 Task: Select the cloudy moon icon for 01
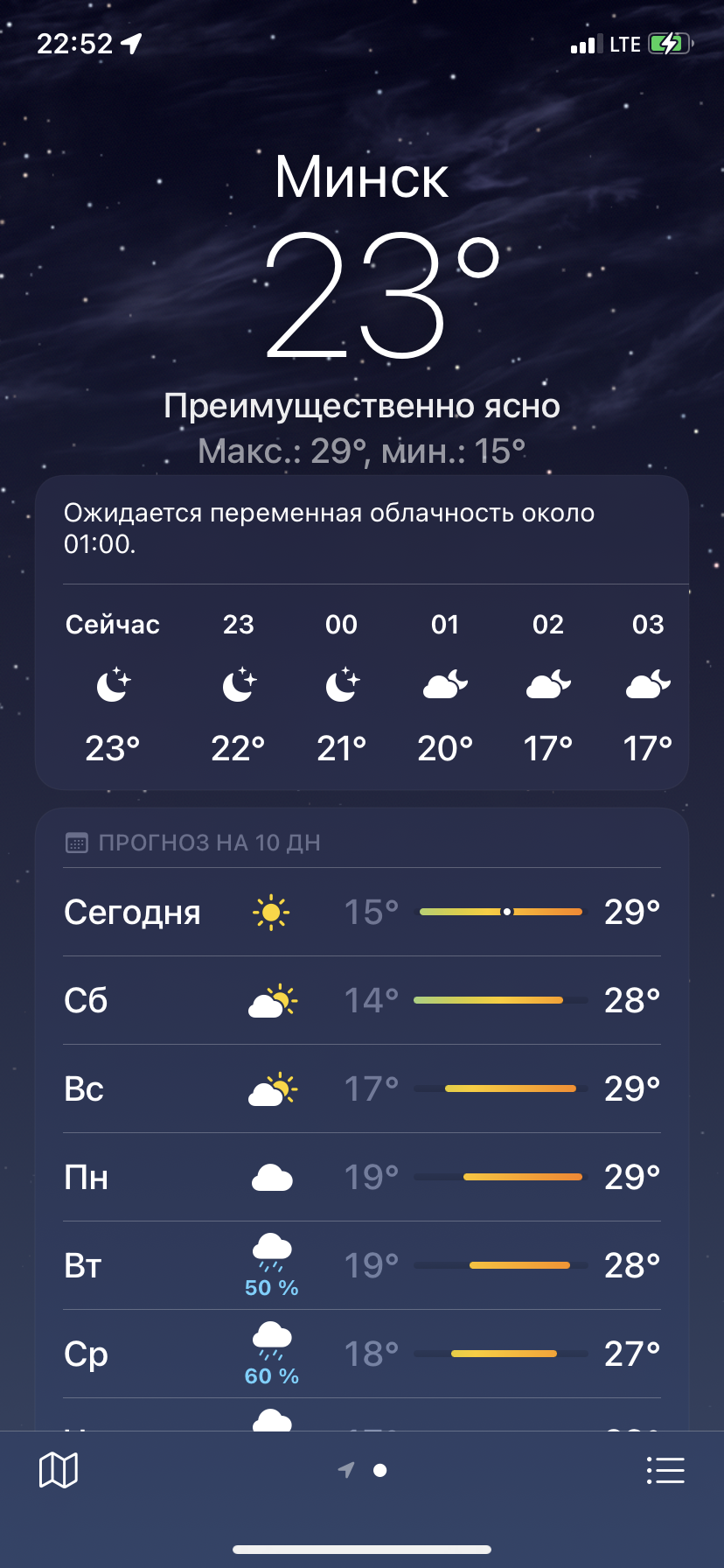[444, 685]
